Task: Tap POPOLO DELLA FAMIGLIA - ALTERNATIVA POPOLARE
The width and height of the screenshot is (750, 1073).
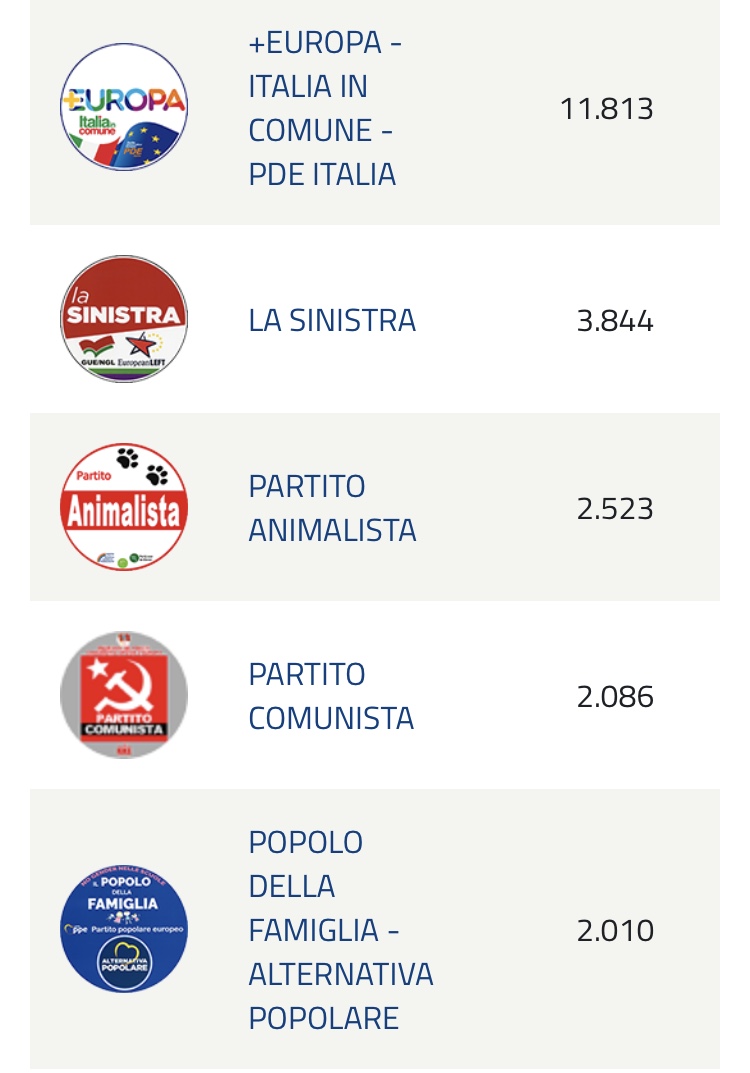Action: 340,931
